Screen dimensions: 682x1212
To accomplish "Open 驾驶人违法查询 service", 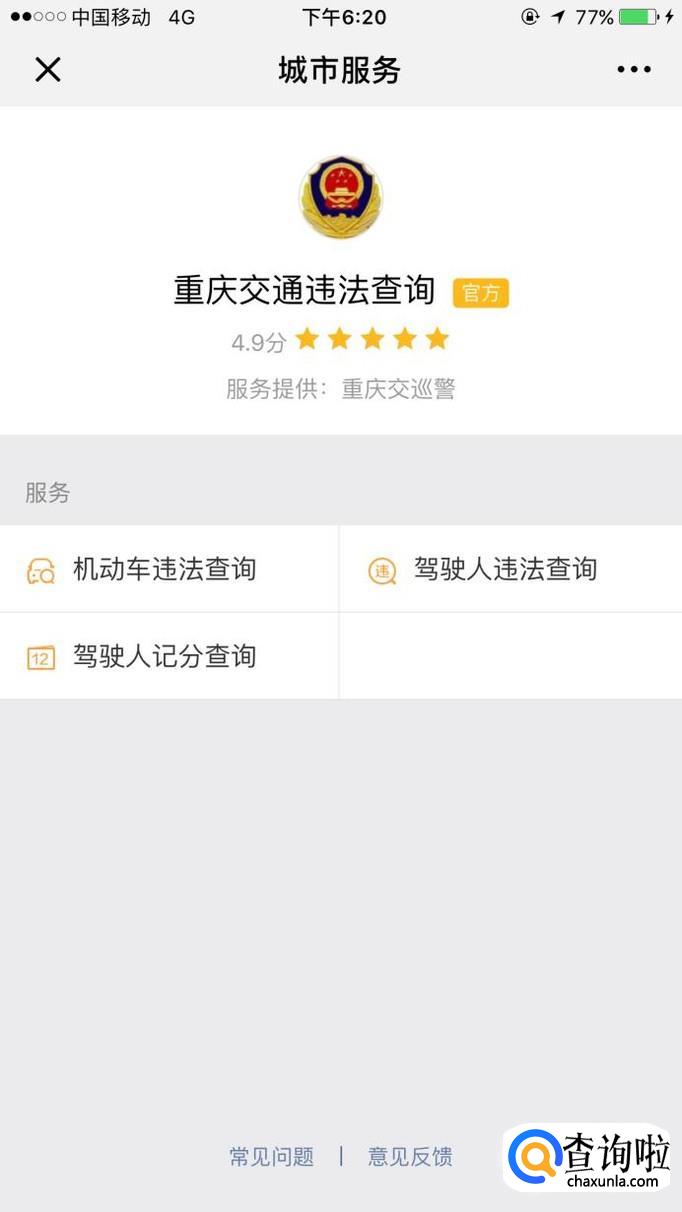I will click(x=505, y=569).
